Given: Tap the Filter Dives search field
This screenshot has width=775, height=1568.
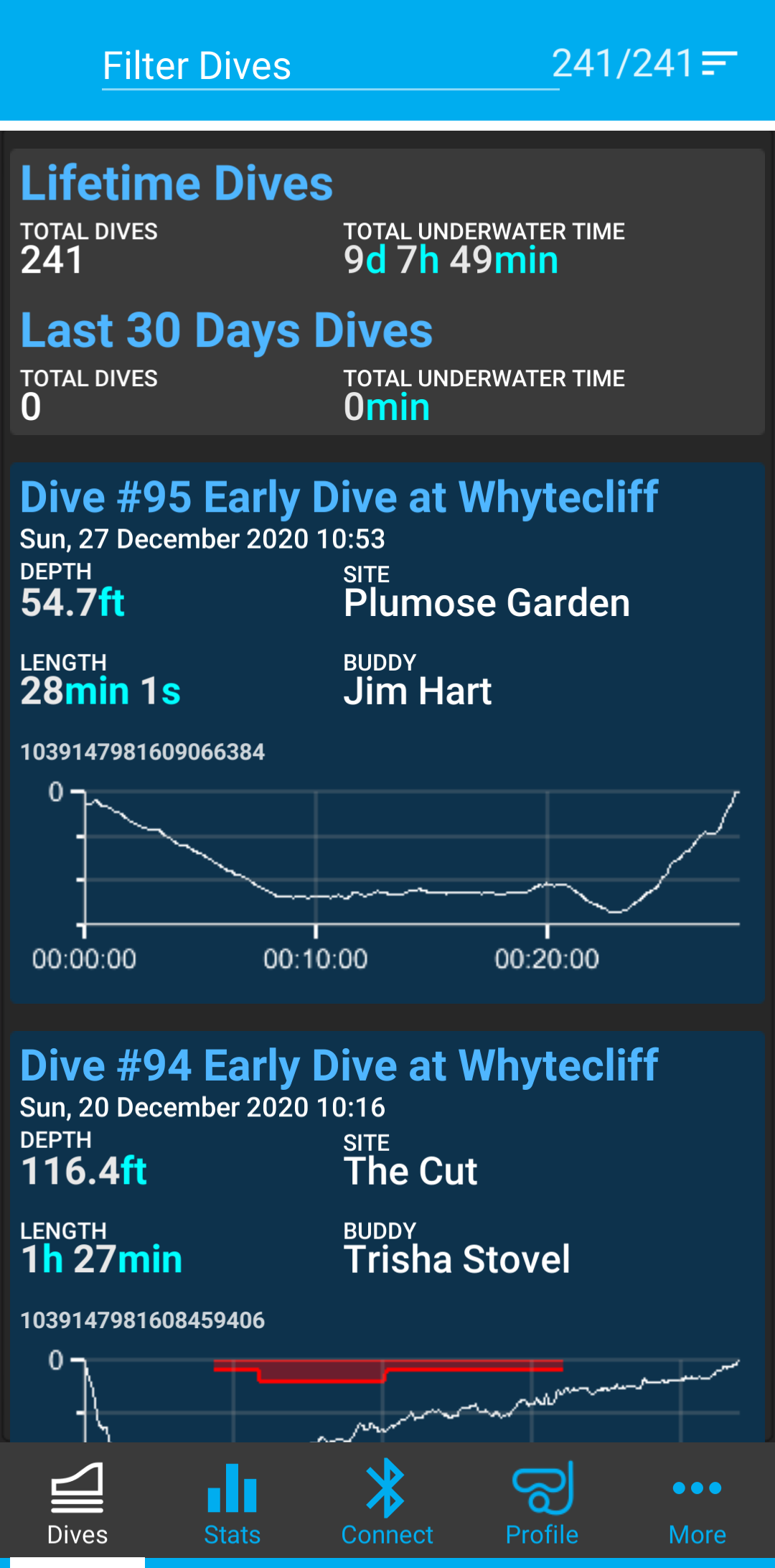Looking at the screenshot, I should coord(330,66).
